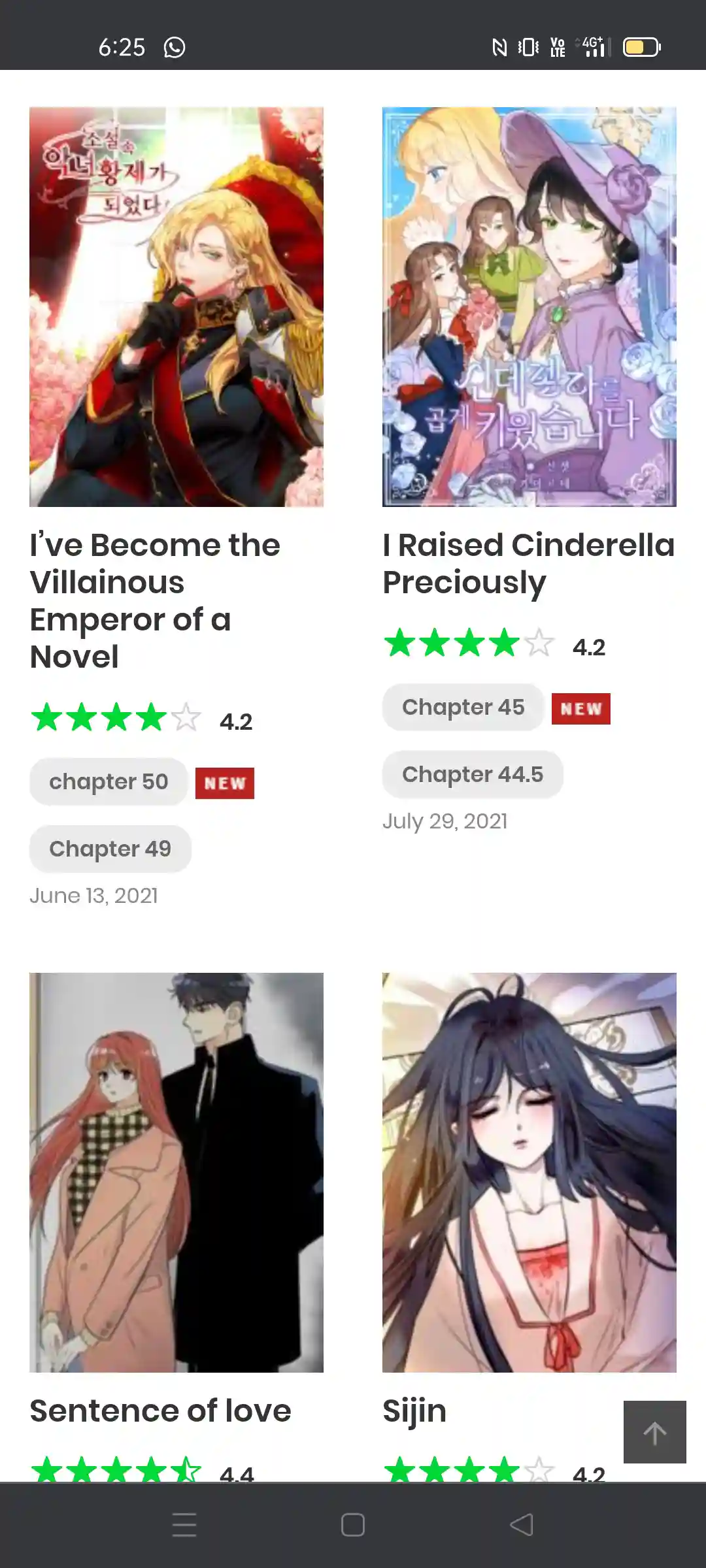Open I Raised Cinderella Preciously cover
Screen dimensions: 706x1568
point(529,306)
